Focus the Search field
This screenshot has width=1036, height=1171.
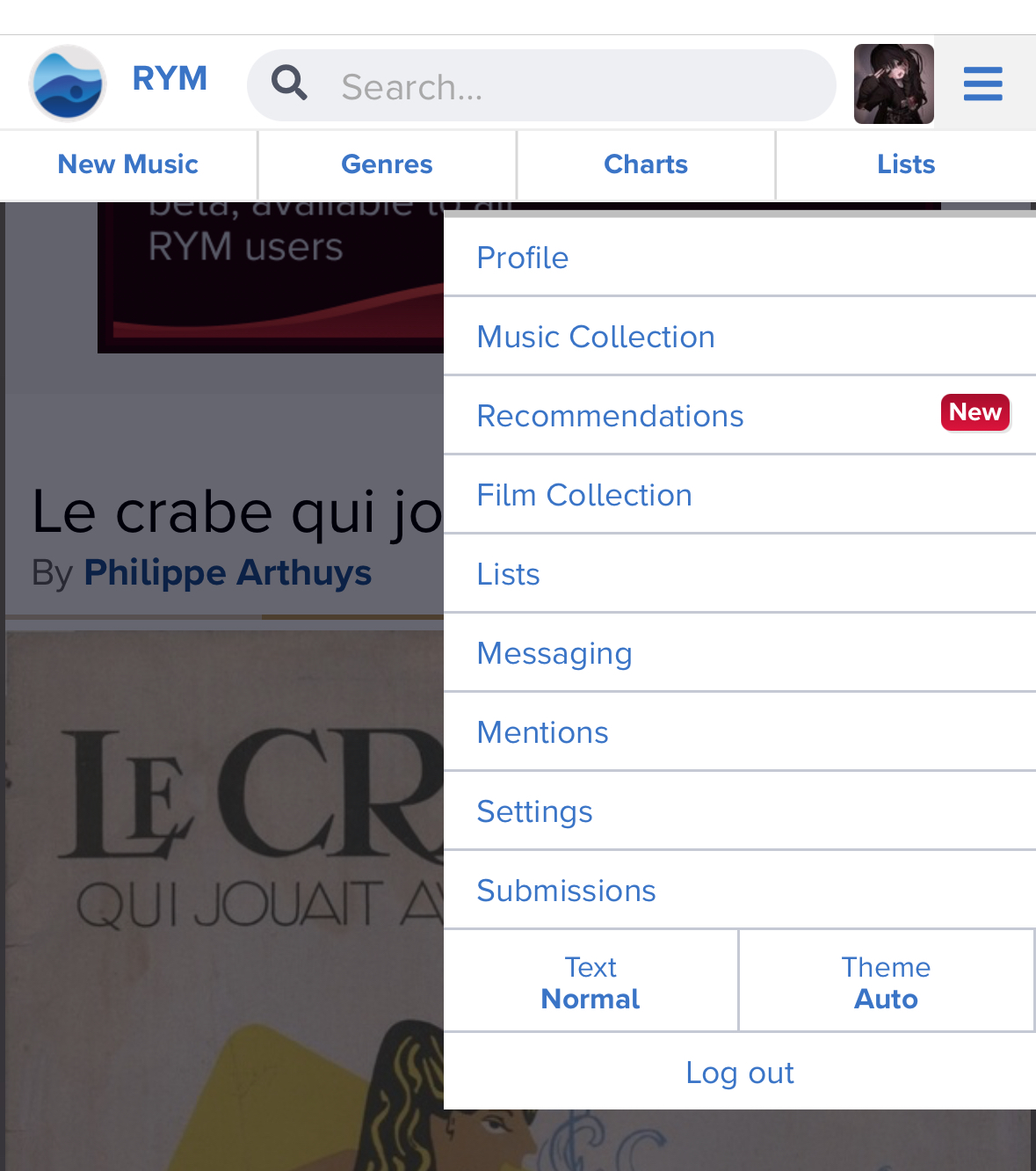562,86
